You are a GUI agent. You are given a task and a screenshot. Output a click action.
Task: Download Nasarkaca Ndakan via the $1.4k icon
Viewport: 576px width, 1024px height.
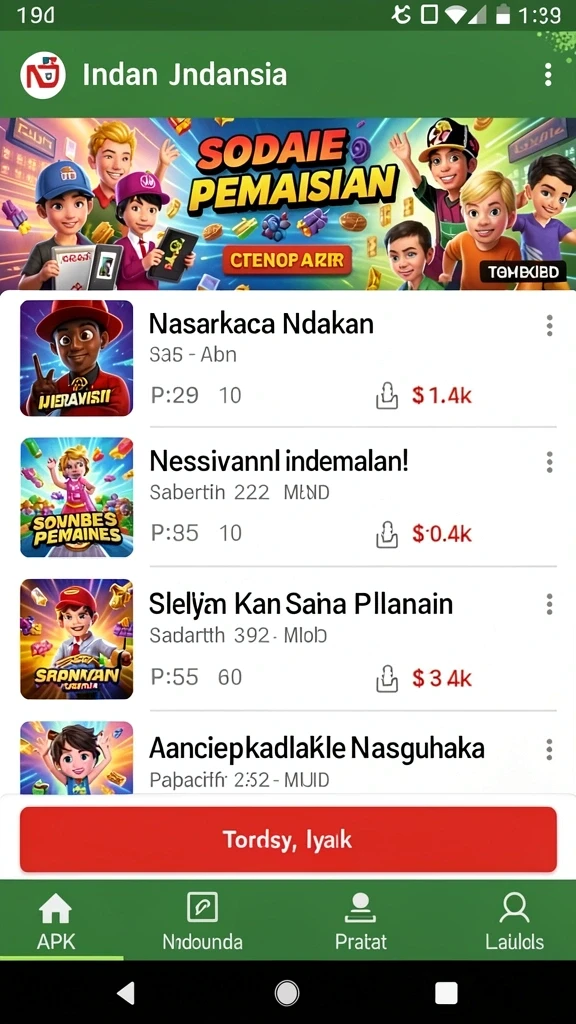tap(387, 396)
